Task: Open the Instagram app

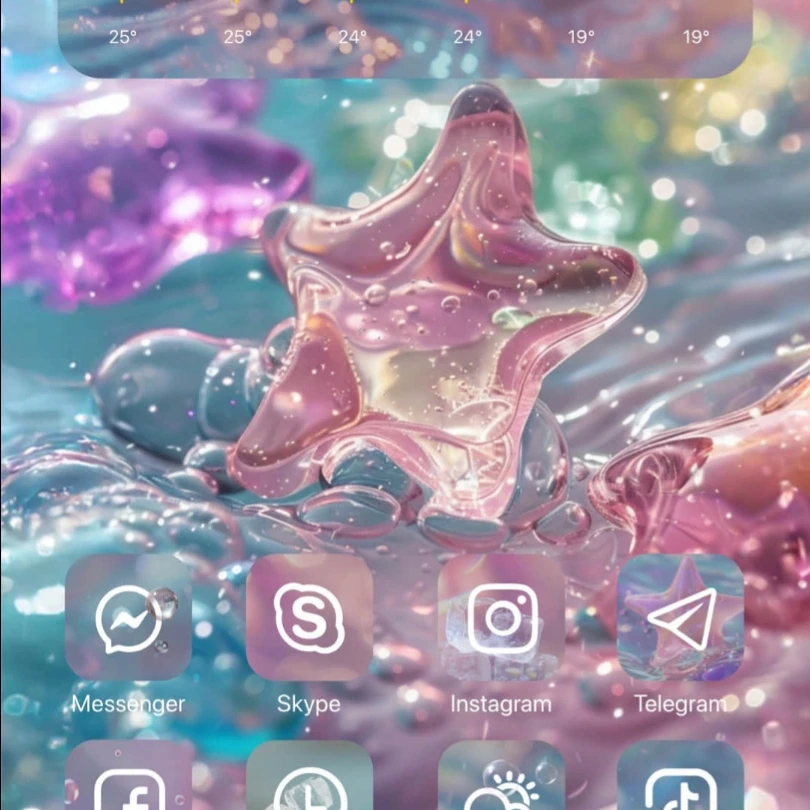Action: [501, 618]
